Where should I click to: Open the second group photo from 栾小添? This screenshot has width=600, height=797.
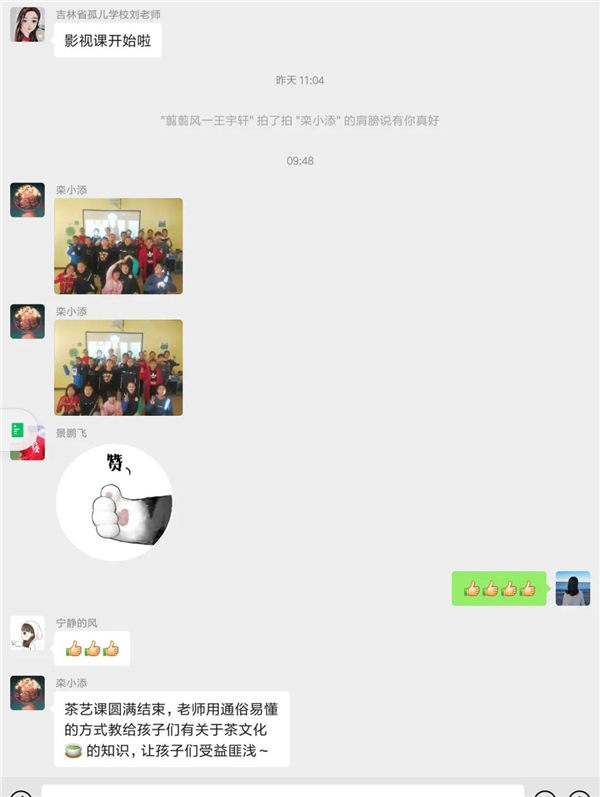click(118, 367)
